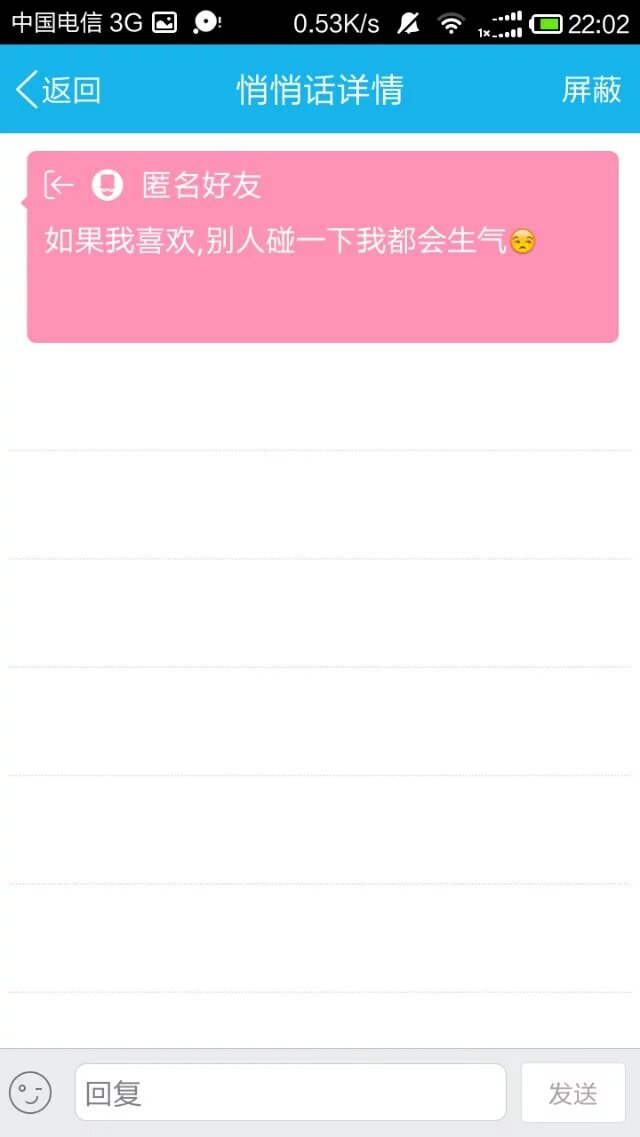Open the pink anonymous friend message bubble

pyautogui.click(x=322, y=247)
